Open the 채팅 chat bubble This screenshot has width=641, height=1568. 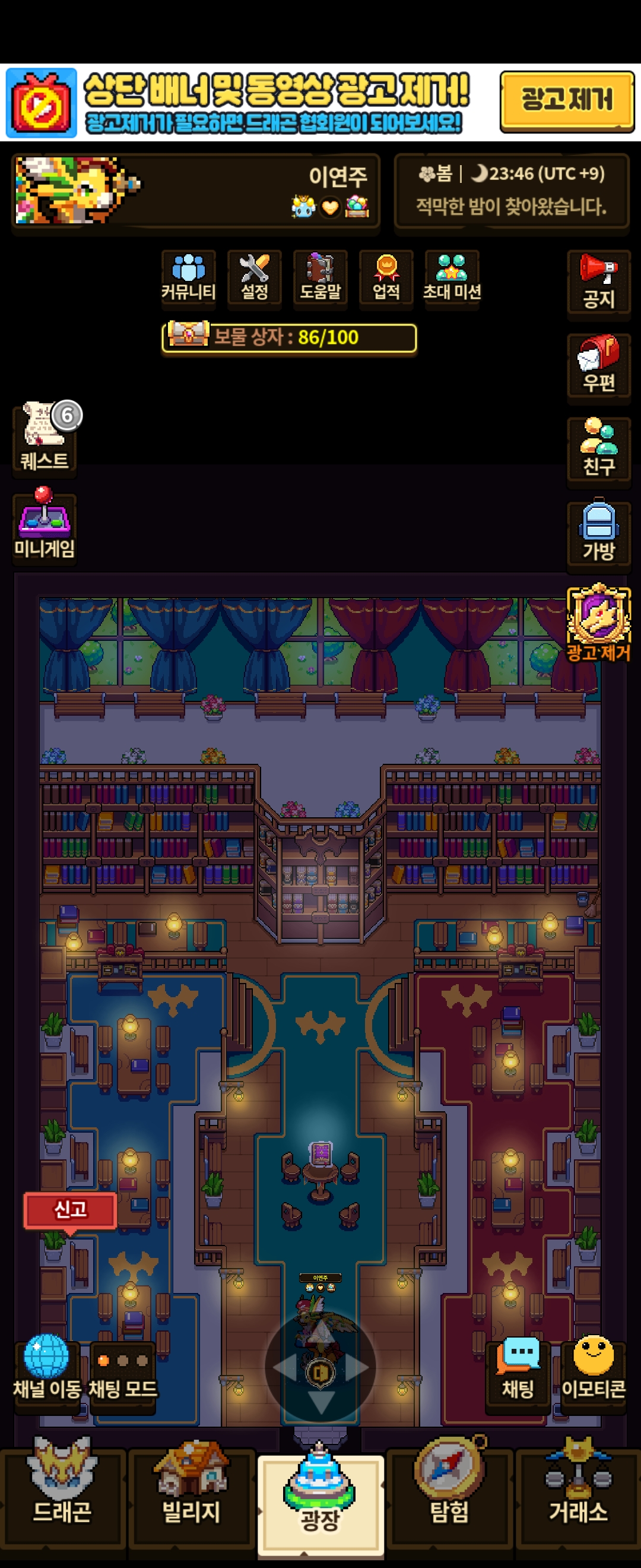[518, 1370]
